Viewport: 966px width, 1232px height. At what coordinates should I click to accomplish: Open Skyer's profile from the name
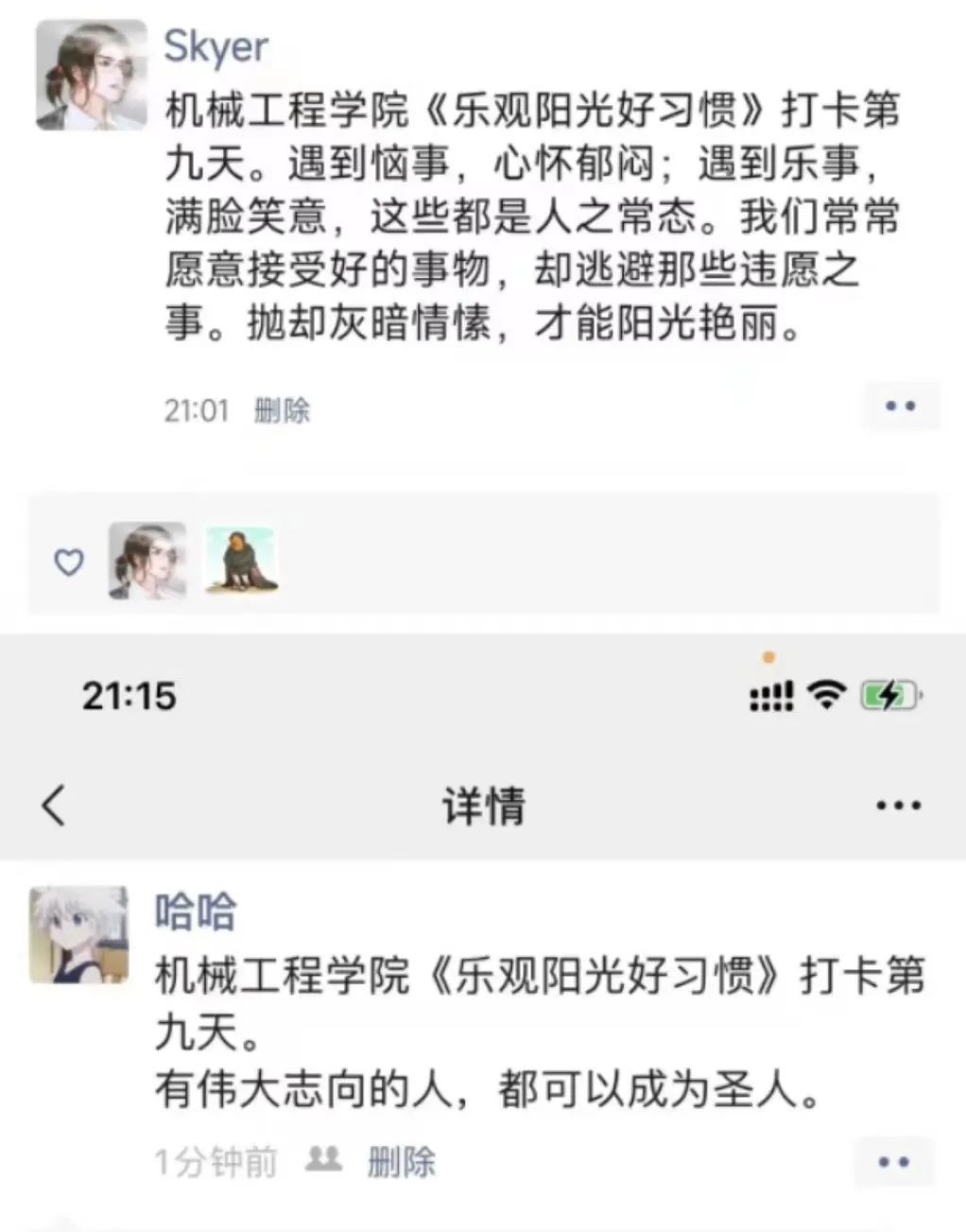point(216,46)
